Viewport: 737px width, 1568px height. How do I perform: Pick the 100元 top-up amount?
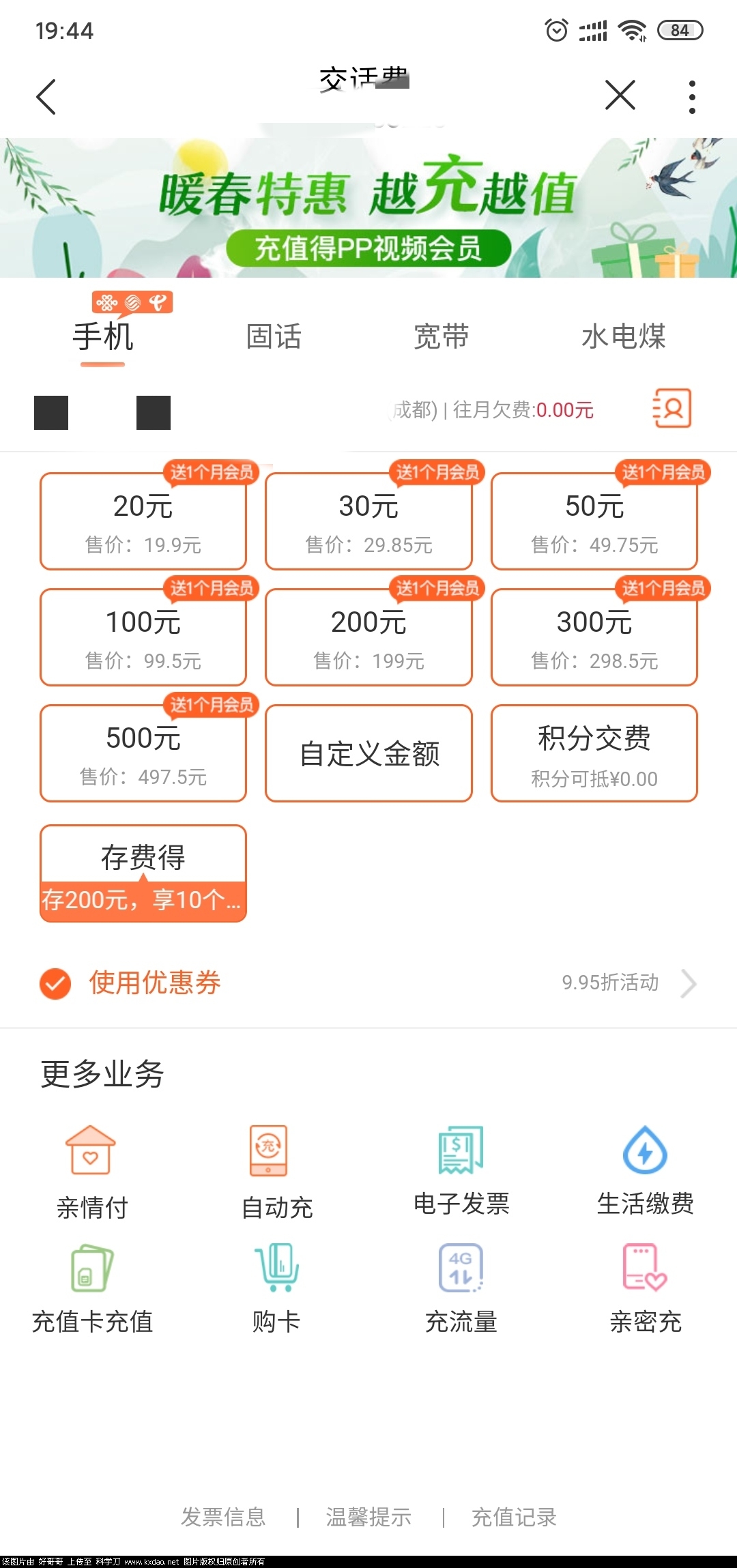click(143, 637)
